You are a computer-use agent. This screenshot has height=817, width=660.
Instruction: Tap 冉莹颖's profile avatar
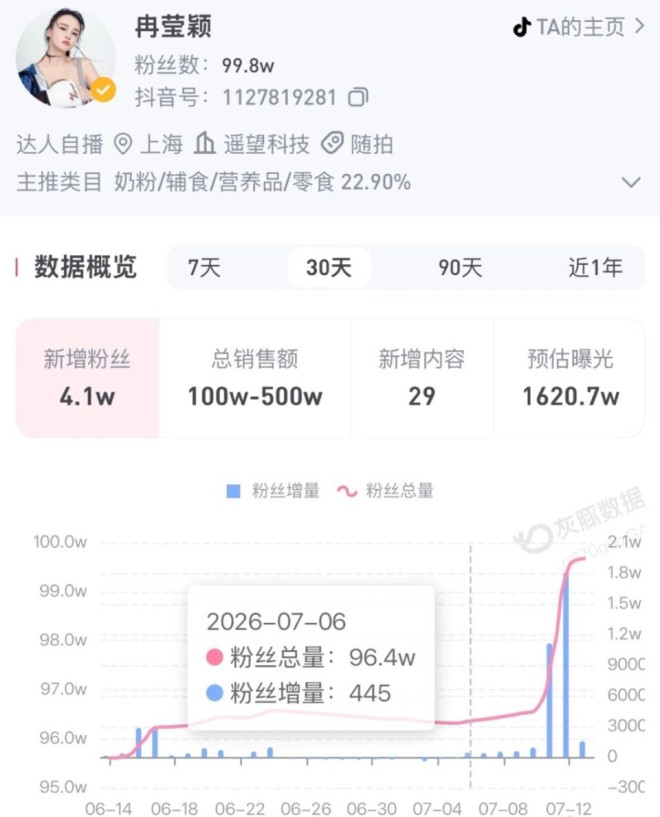click(66, 57)
